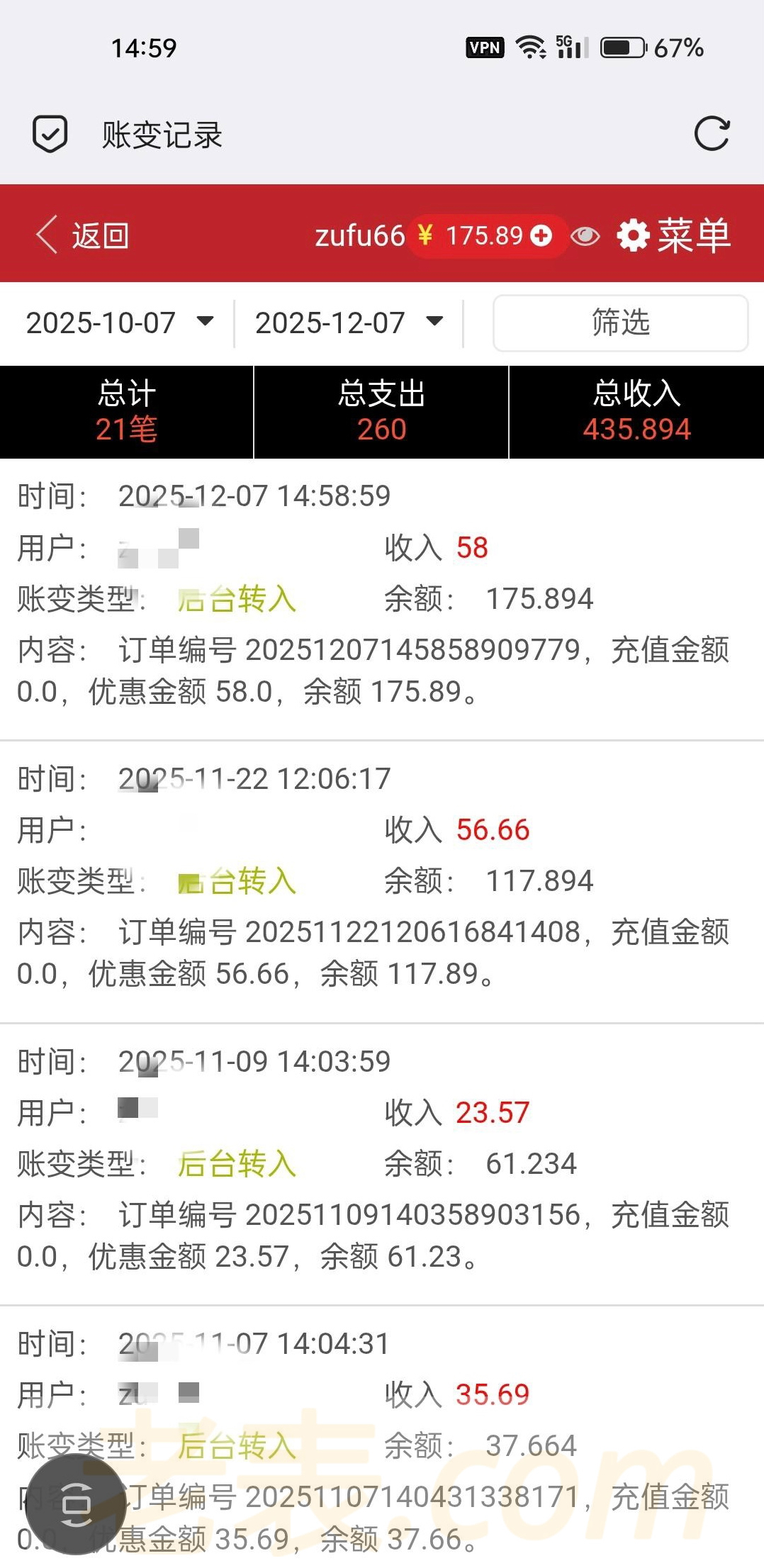Refresh the 账变记录 page

[712, 134]
